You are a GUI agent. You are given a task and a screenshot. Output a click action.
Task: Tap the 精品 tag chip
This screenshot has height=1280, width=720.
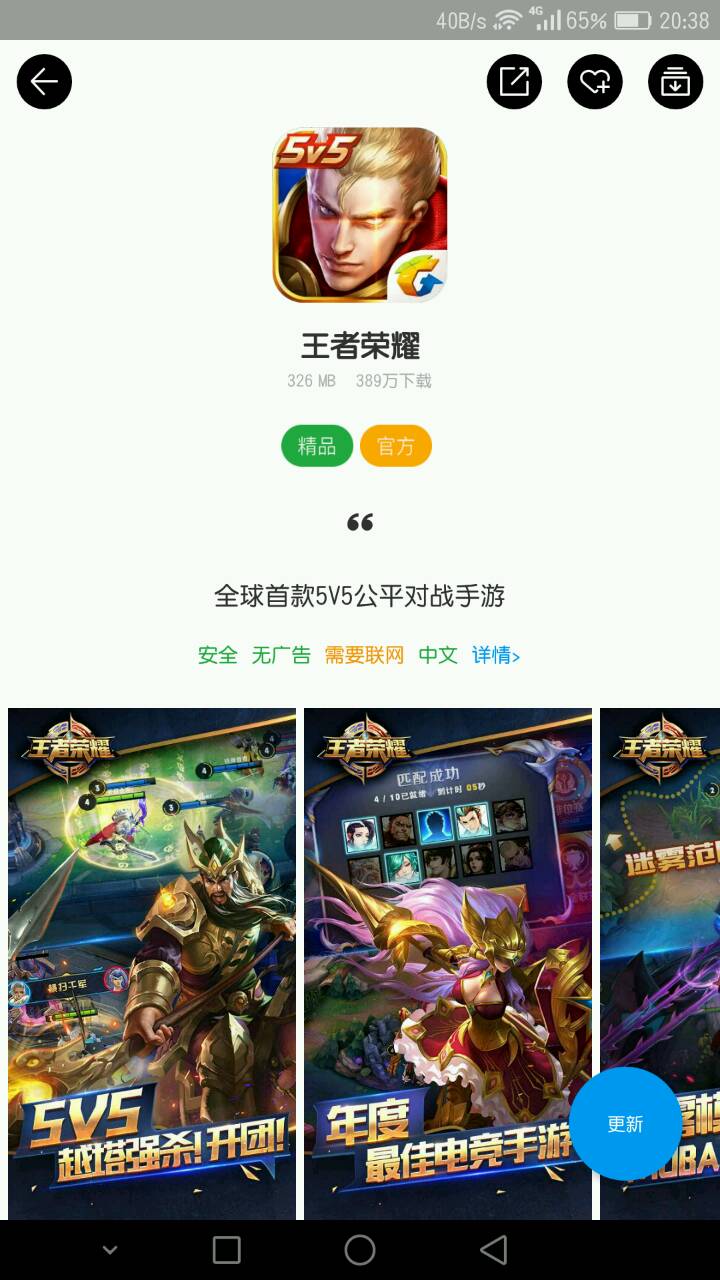coord(317,446)
